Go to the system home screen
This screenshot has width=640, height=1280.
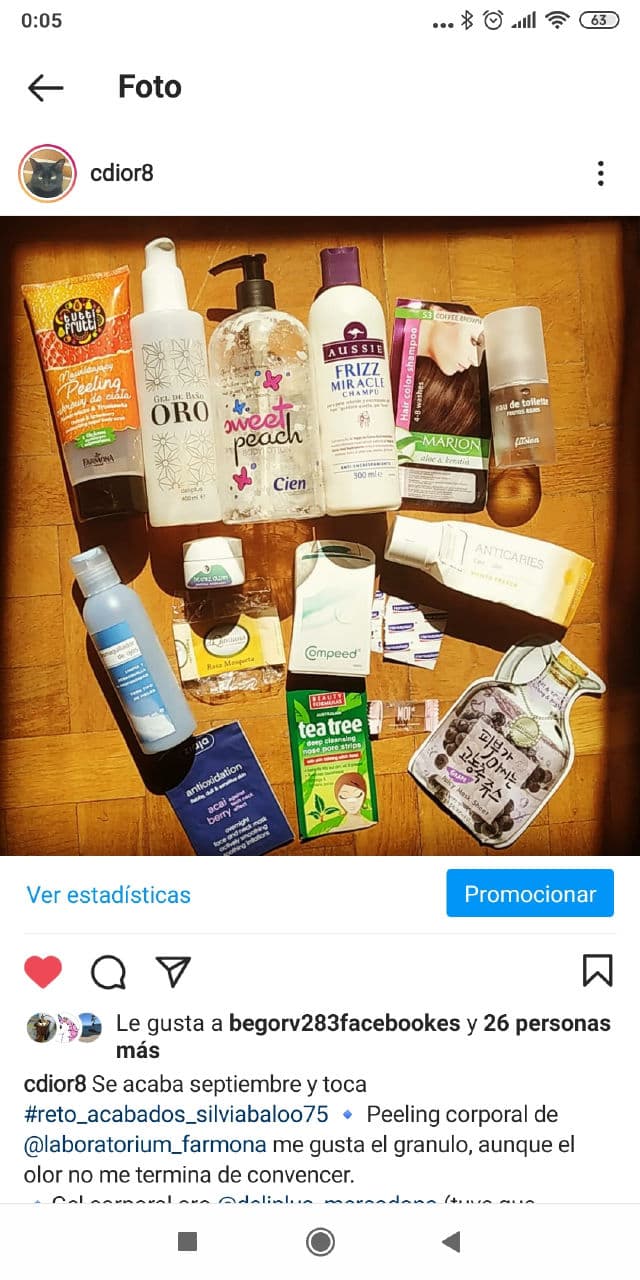pyautogui.click(x=320, y=1242)
